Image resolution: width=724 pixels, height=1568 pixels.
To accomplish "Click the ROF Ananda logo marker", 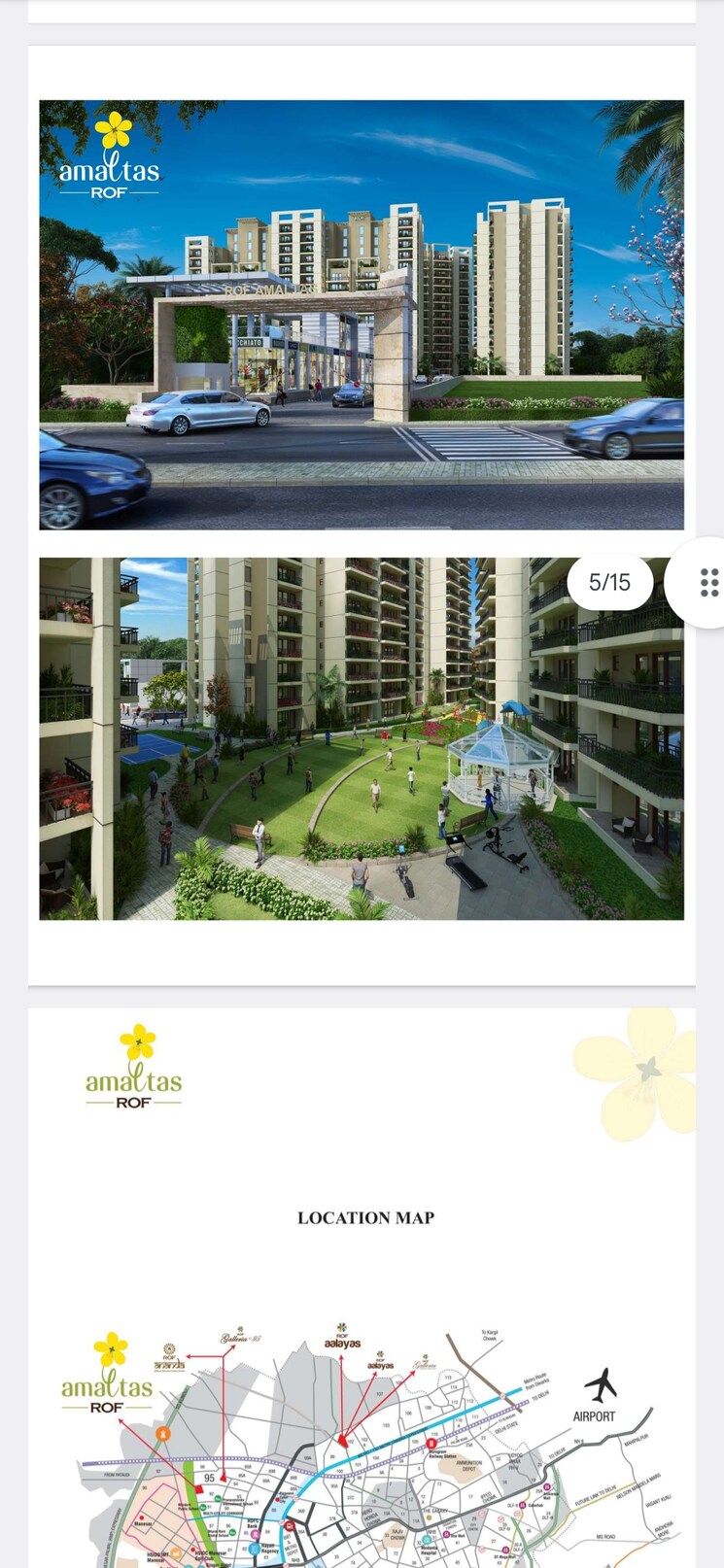I will pos(168,1358).
